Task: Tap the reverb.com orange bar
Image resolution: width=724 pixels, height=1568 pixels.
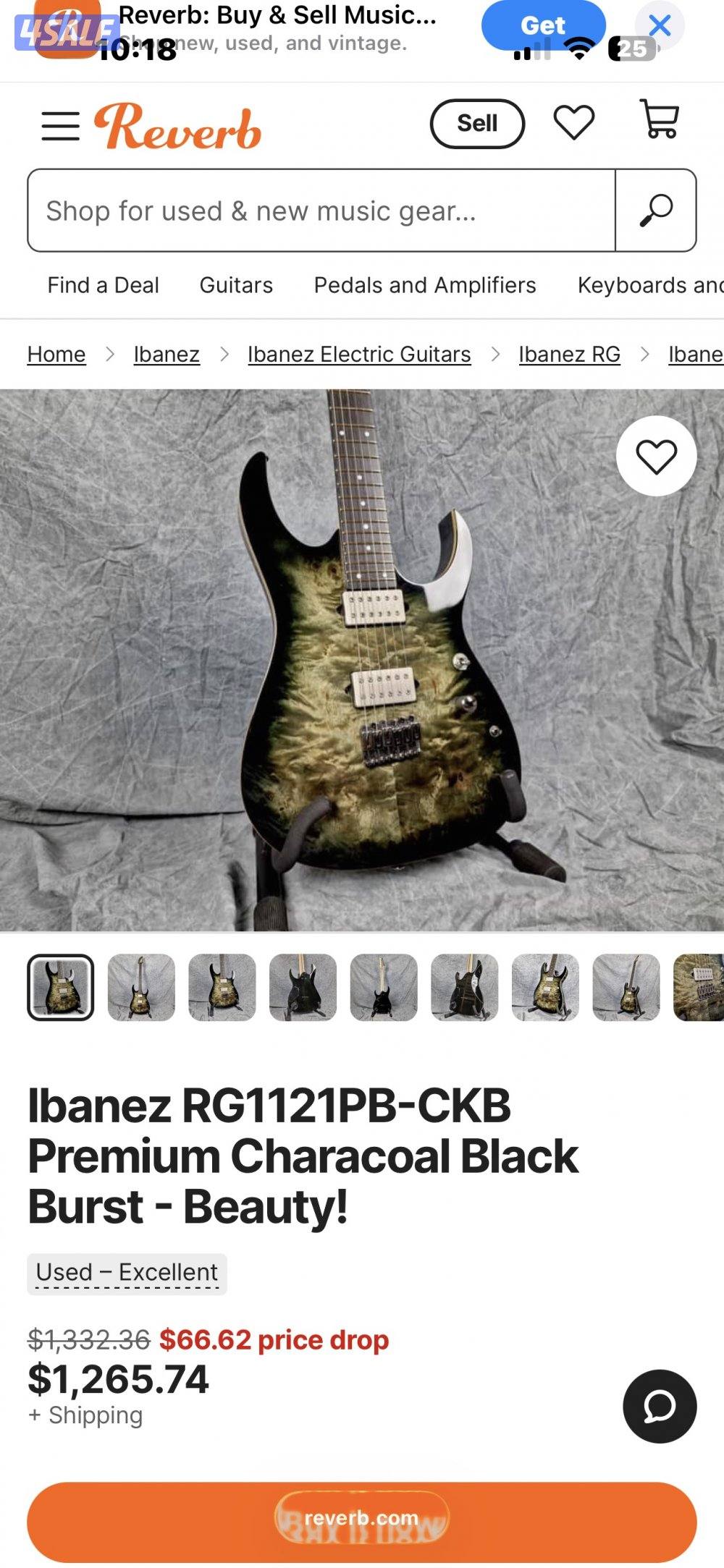Action: pos(362,1518)
